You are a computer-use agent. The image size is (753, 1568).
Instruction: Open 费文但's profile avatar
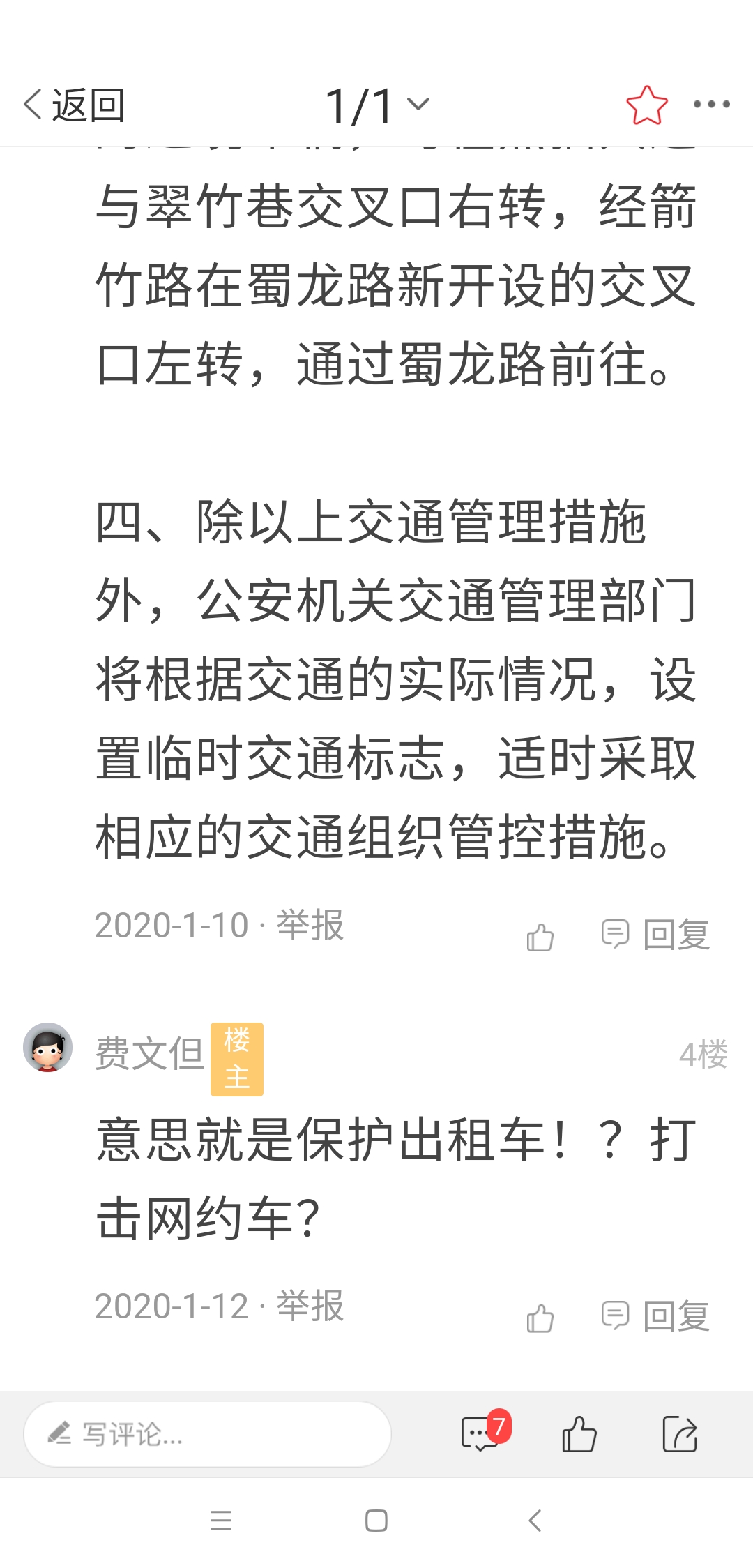click(47, 1048)
